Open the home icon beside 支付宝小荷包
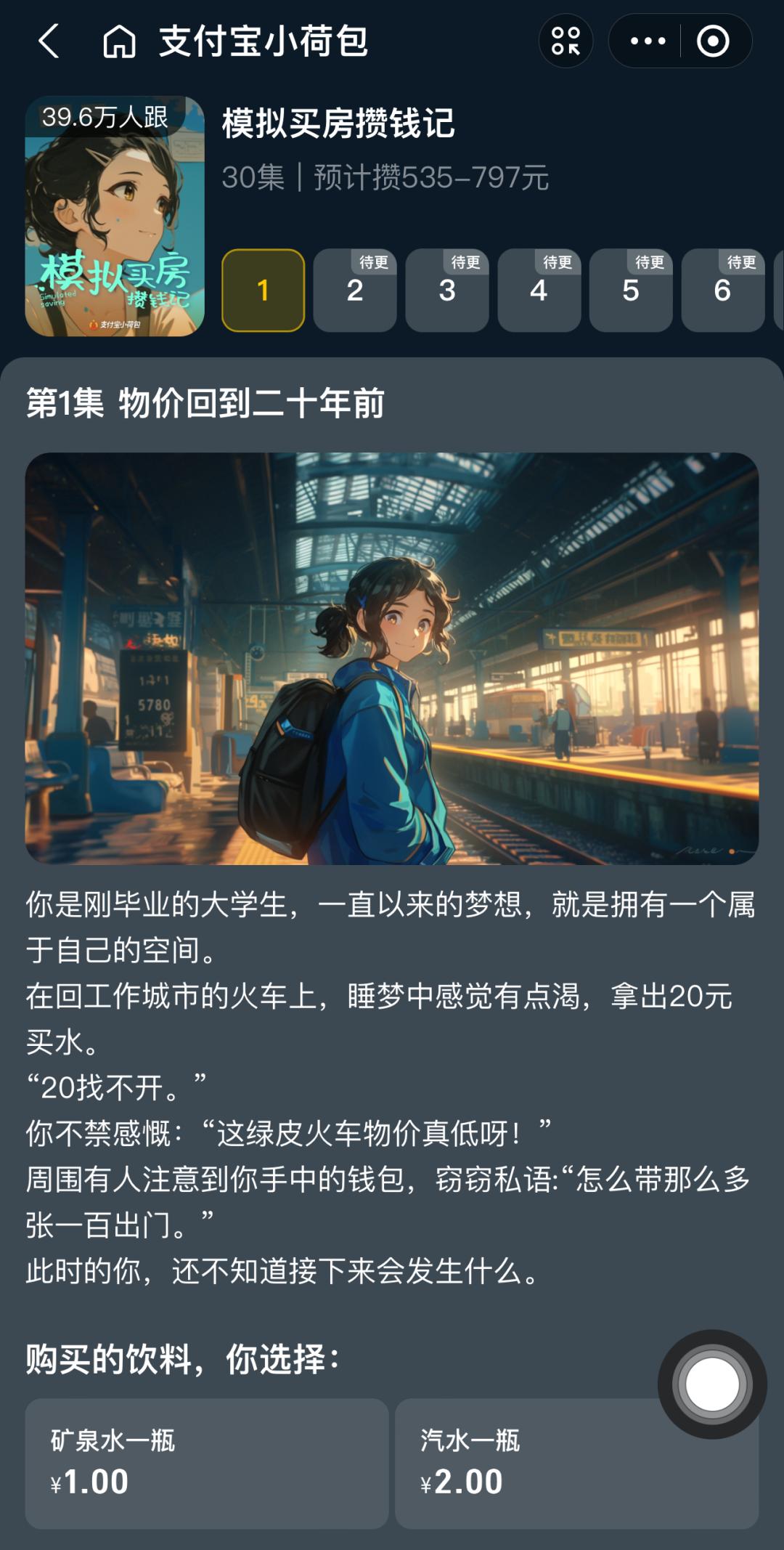784x1550 pixels. click(119, 41)
